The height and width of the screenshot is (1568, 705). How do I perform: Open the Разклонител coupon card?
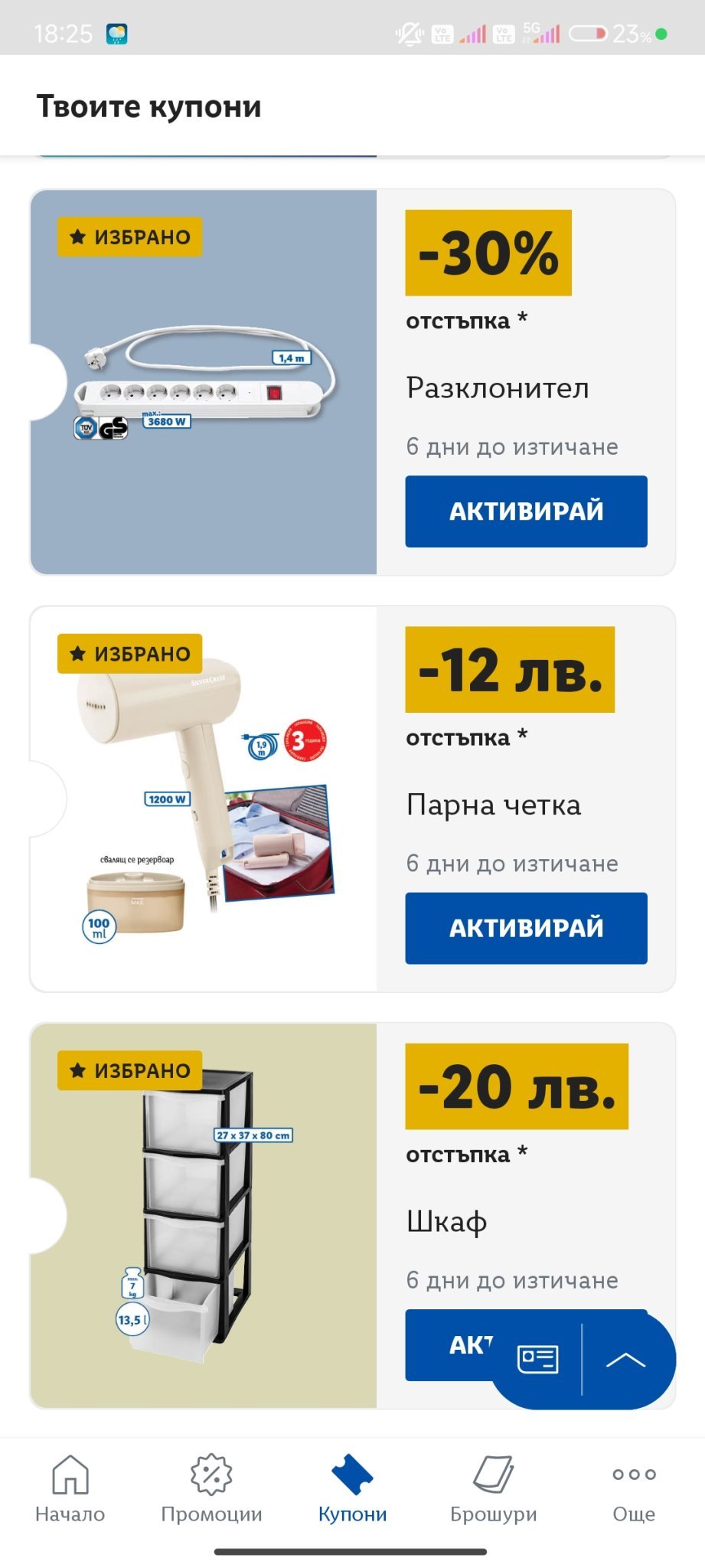[x=204, y=382]
